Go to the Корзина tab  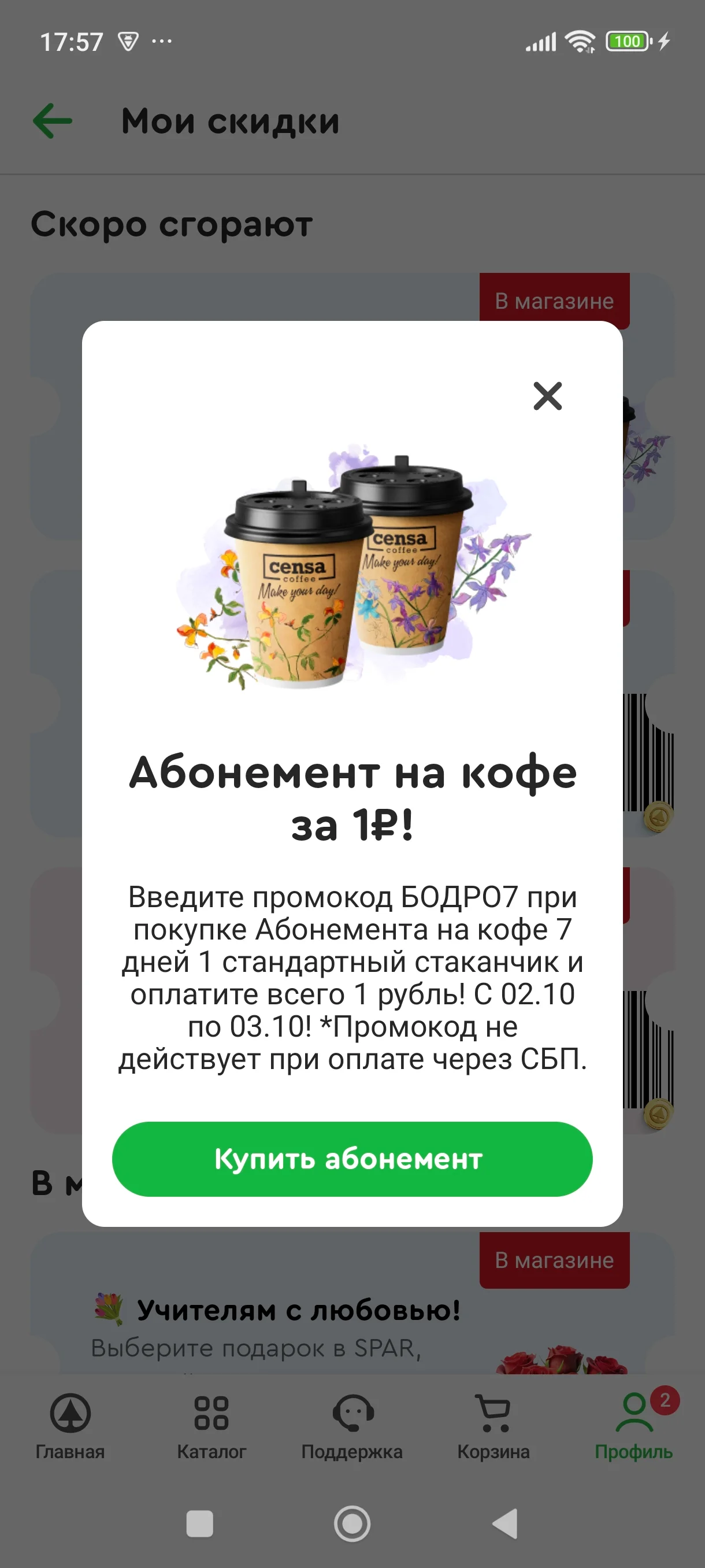493,1426
